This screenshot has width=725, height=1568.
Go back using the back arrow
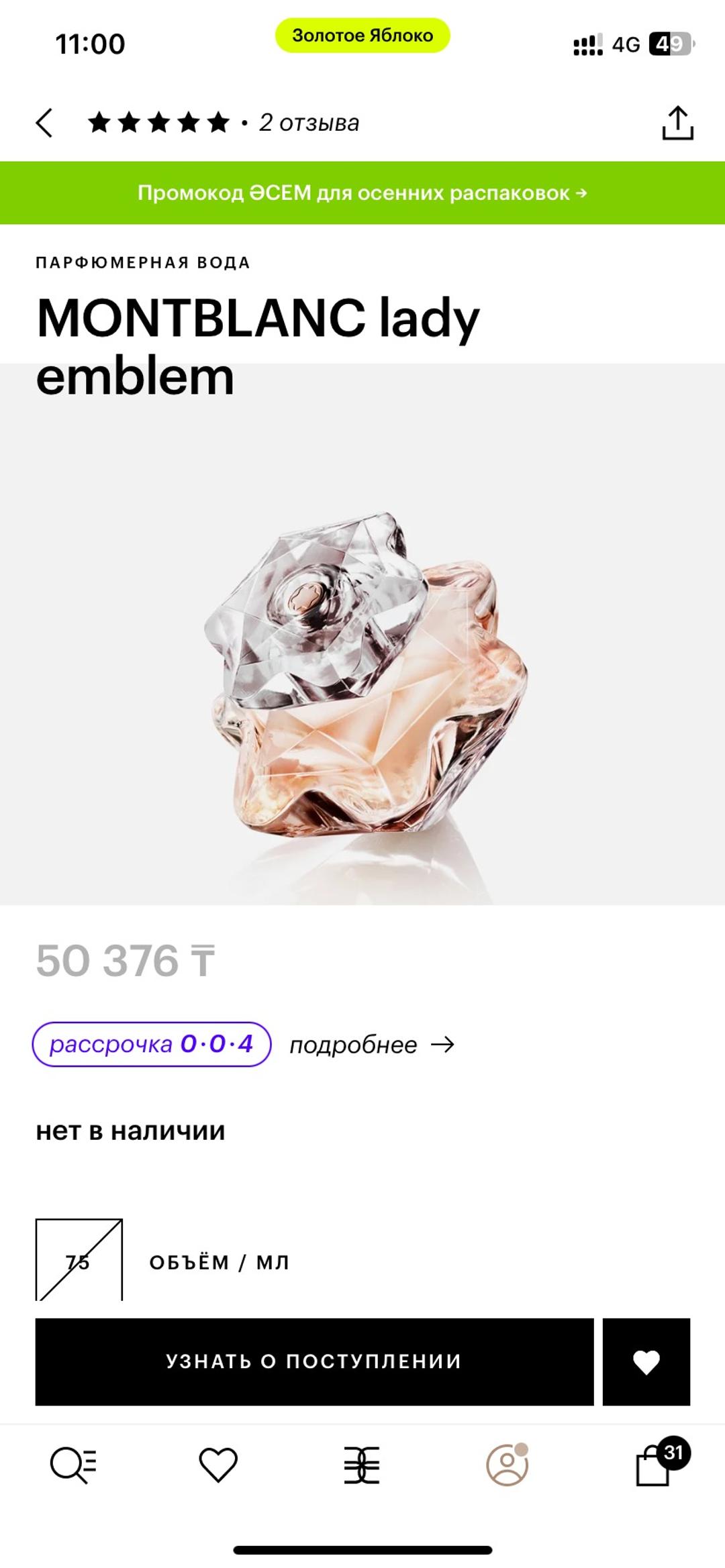(44, 123)
